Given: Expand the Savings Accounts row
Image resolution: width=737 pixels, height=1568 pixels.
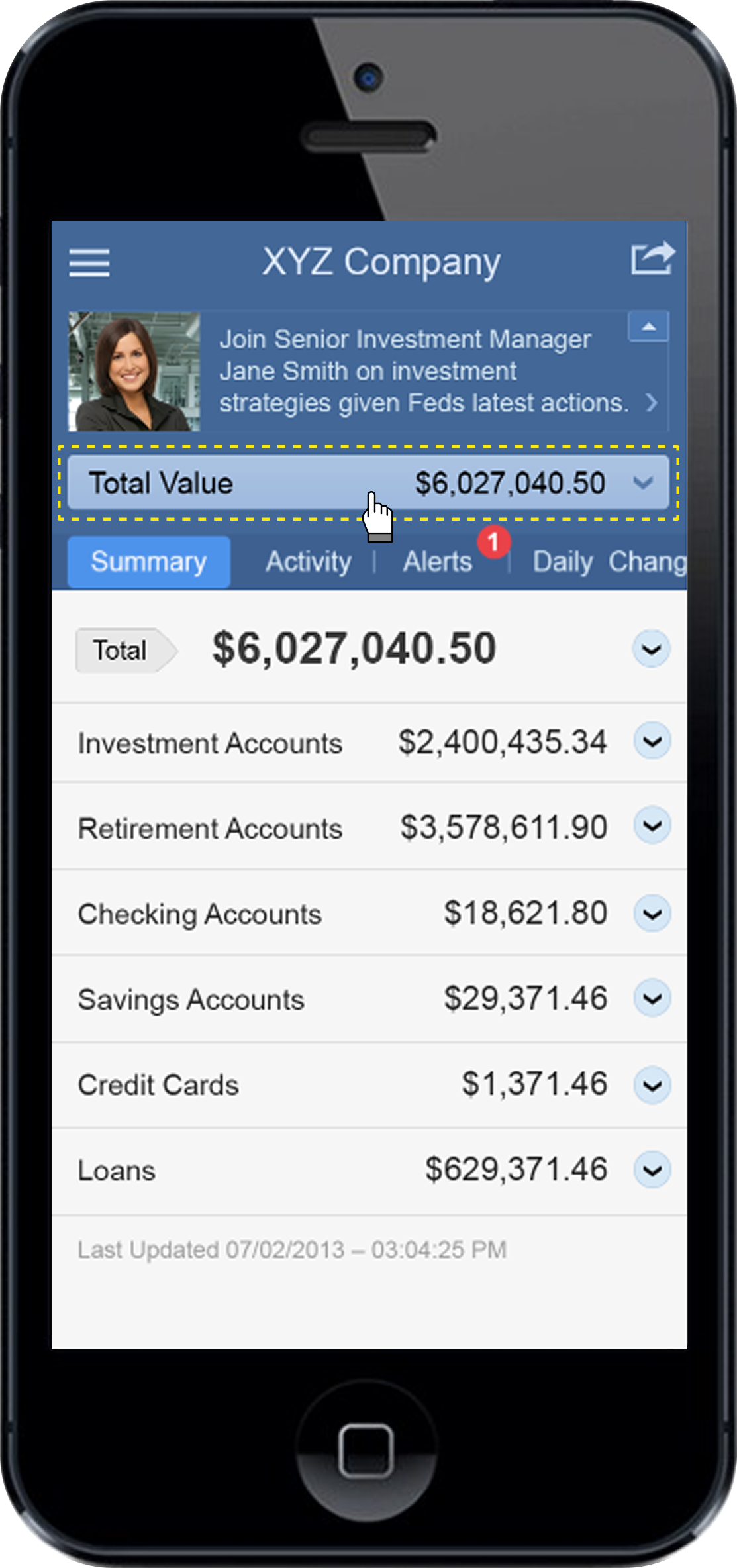Looking at the screenshot, I should [652, 998].
